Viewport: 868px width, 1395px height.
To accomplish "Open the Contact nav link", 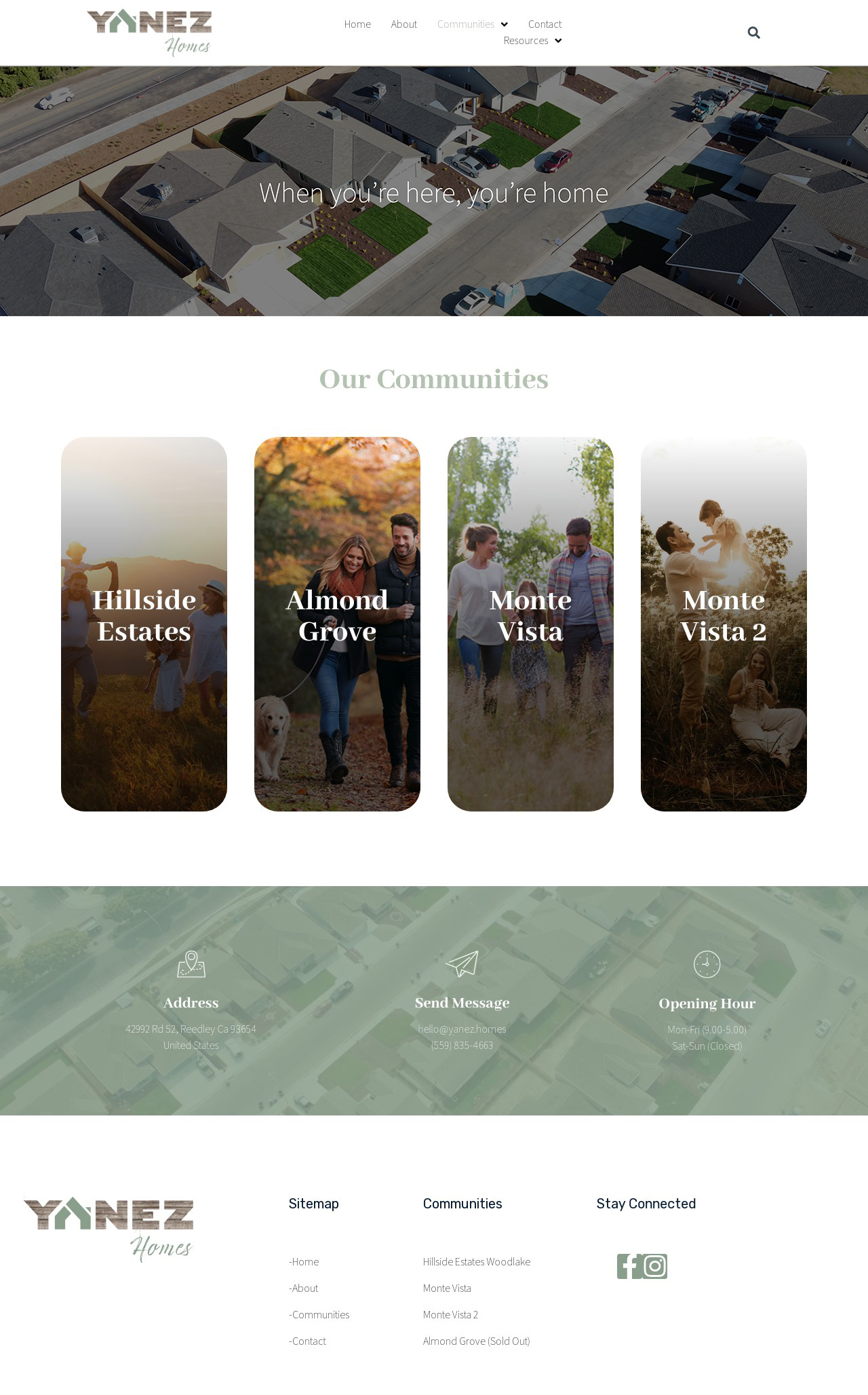I will coord(545,24).
